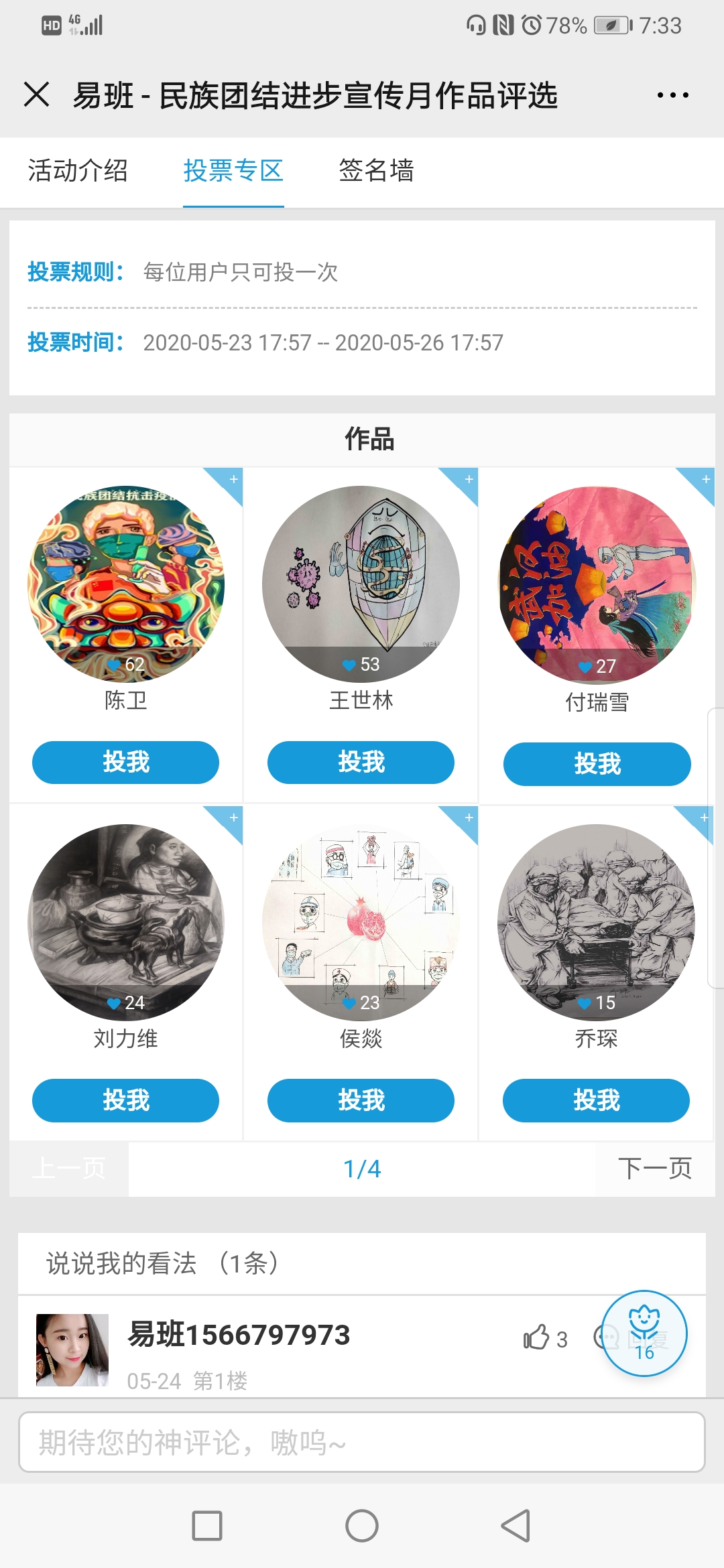This screenshot has height=1568, width=724.
Task: Open the three-dot overflow menu
Action: 672,95
